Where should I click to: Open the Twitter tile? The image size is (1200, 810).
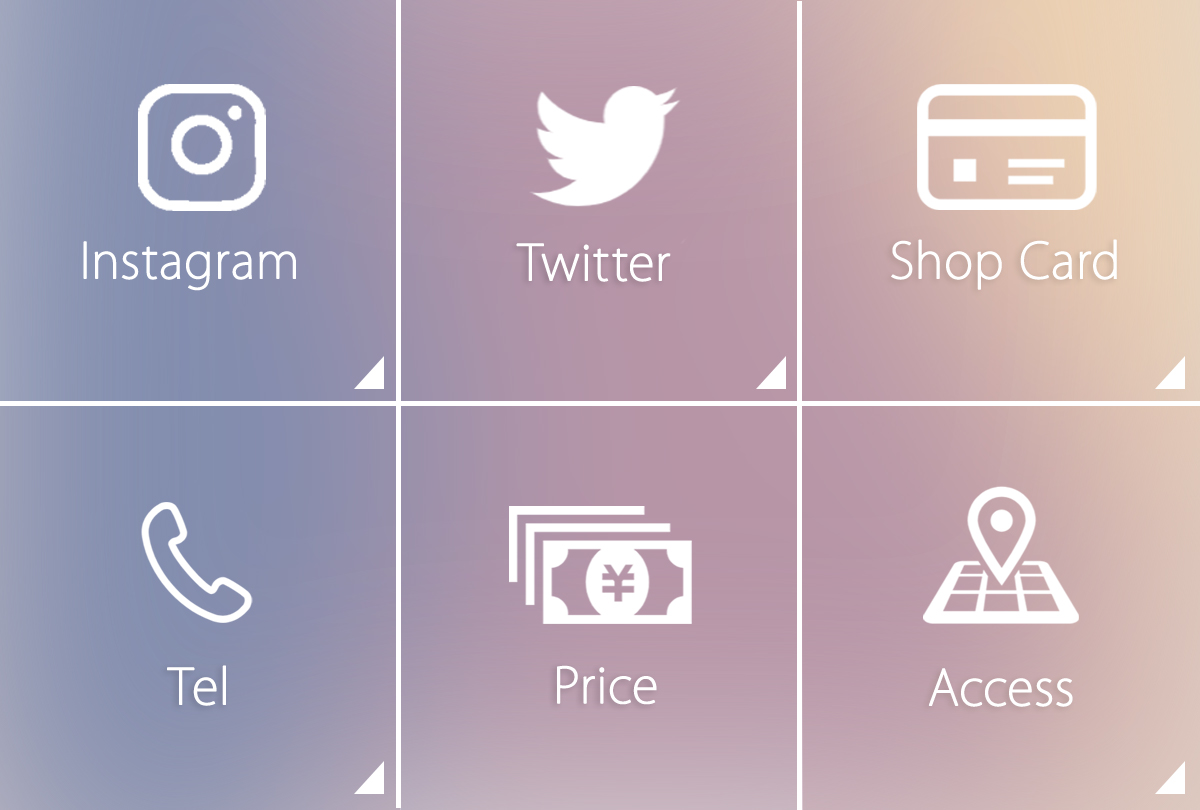tap(598, 200)
